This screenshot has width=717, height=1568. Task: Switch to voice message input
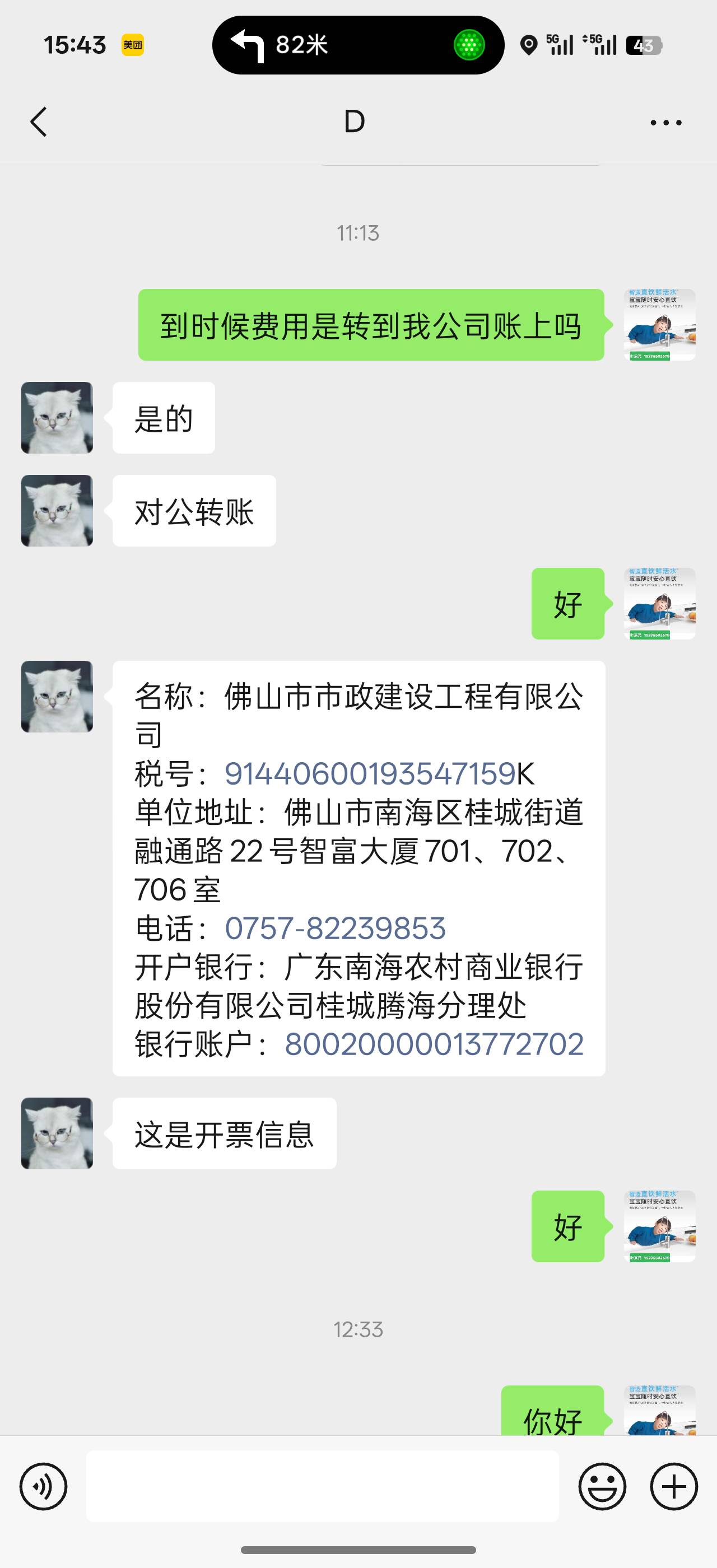coord(43,1486)
